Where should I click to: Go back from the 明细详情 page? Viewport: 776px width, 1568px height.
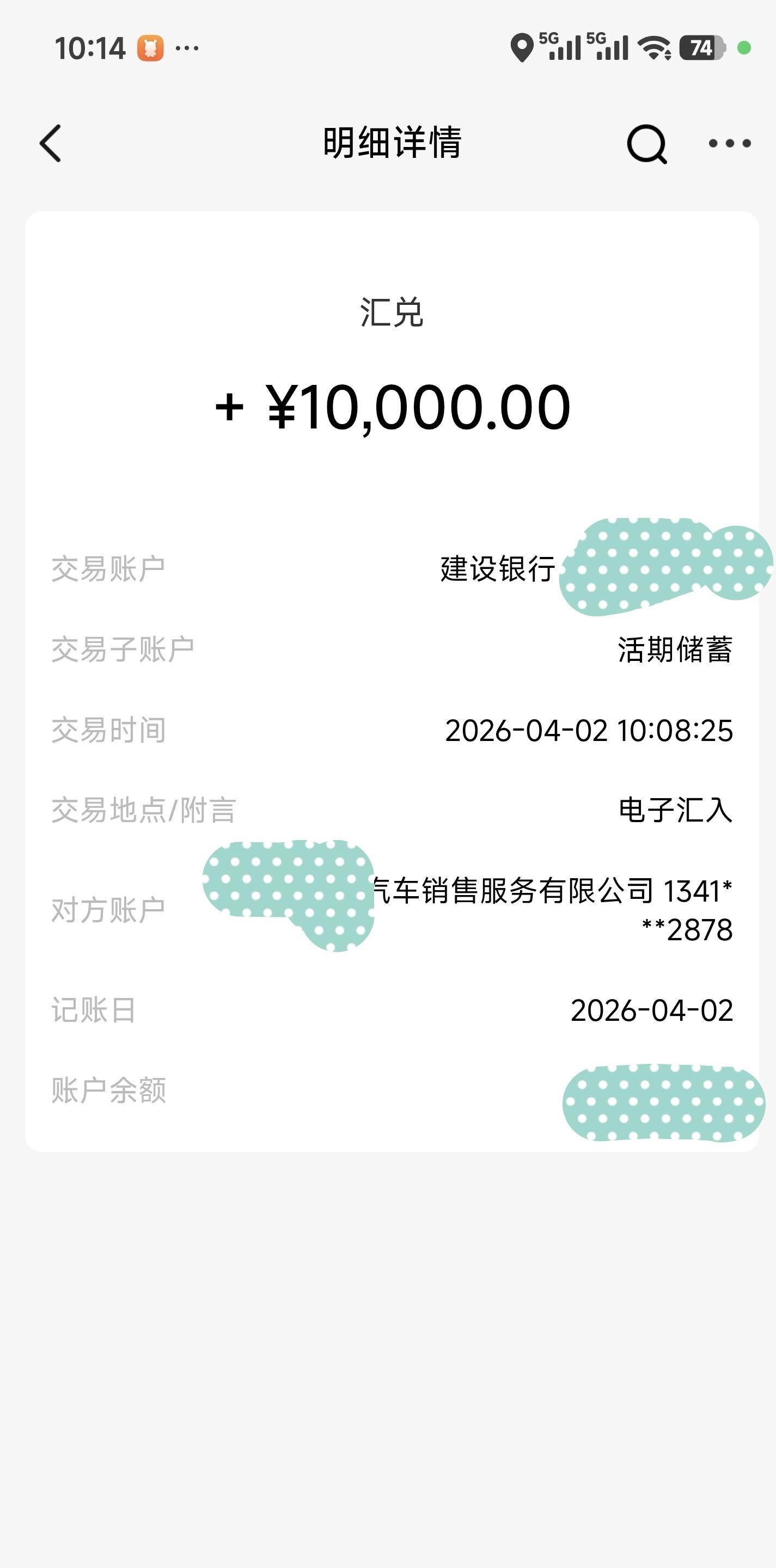tap(51, 144)
